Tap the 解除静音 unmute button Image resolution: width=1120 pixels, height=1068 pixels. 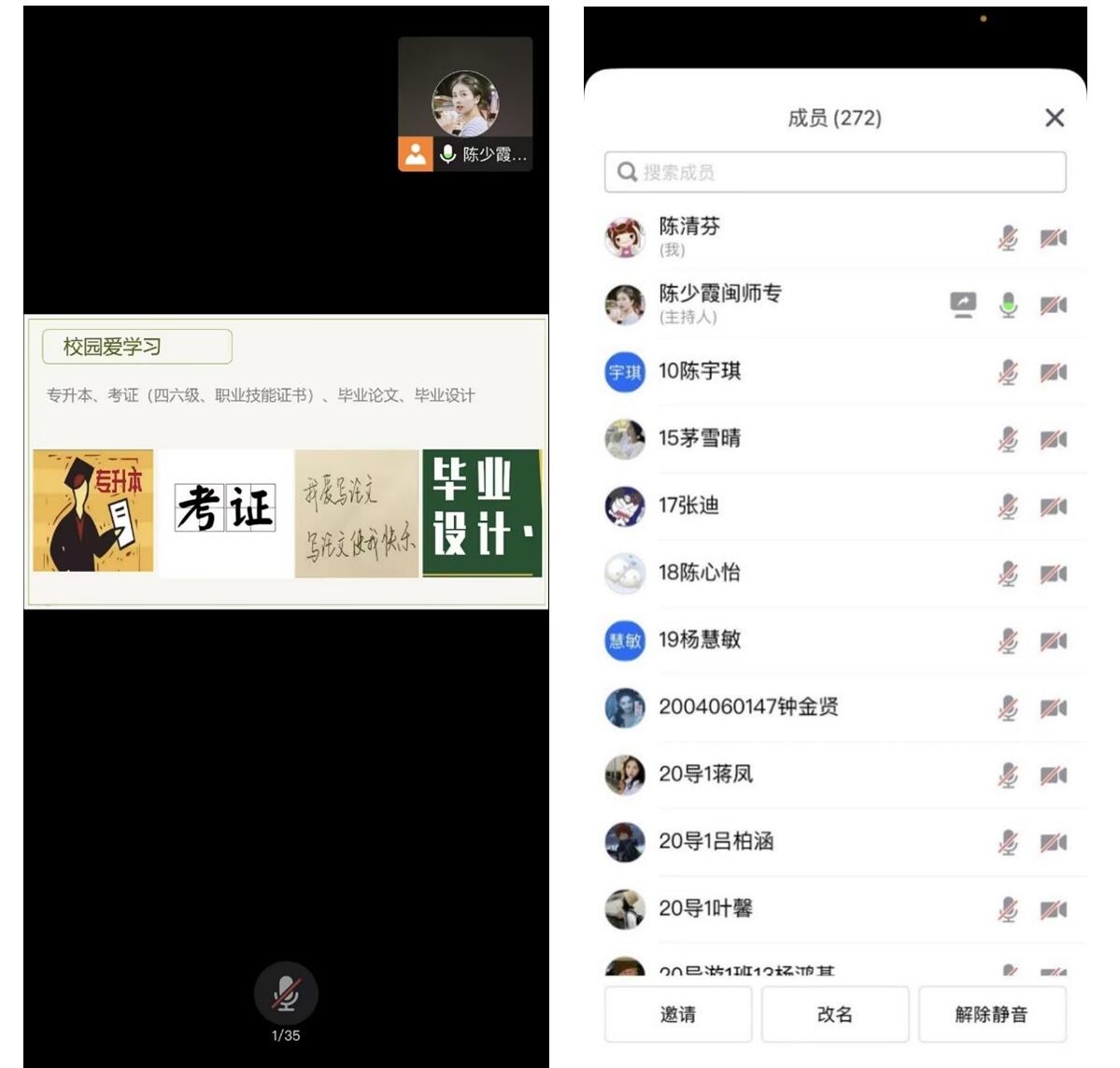(991, 1014)
